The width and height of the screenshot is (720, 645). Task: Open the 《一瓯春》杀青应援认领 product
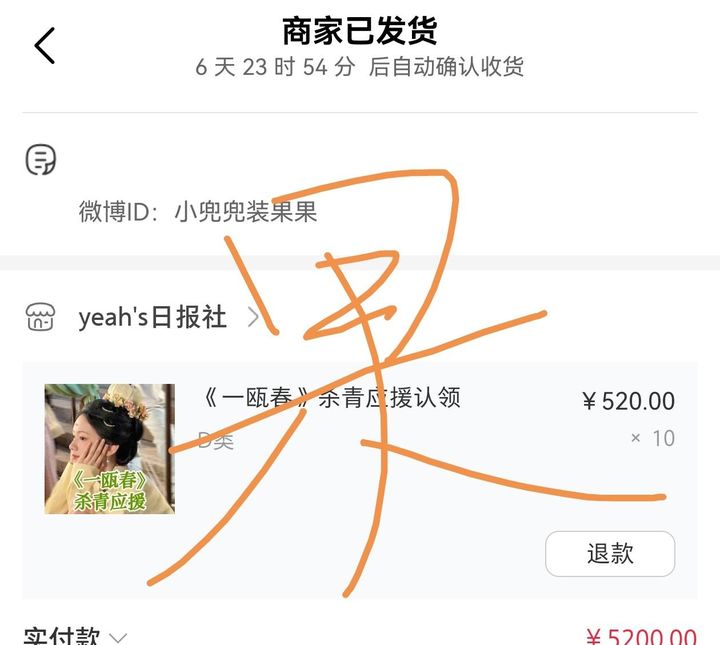(x=331, y=398)
